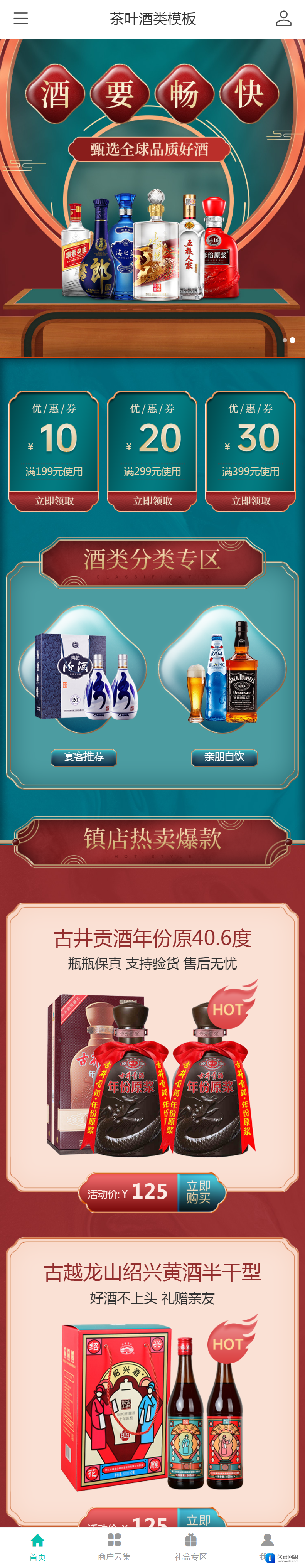
Task: Claim the ¥20 coupon
Action: [x=152, y=500]
